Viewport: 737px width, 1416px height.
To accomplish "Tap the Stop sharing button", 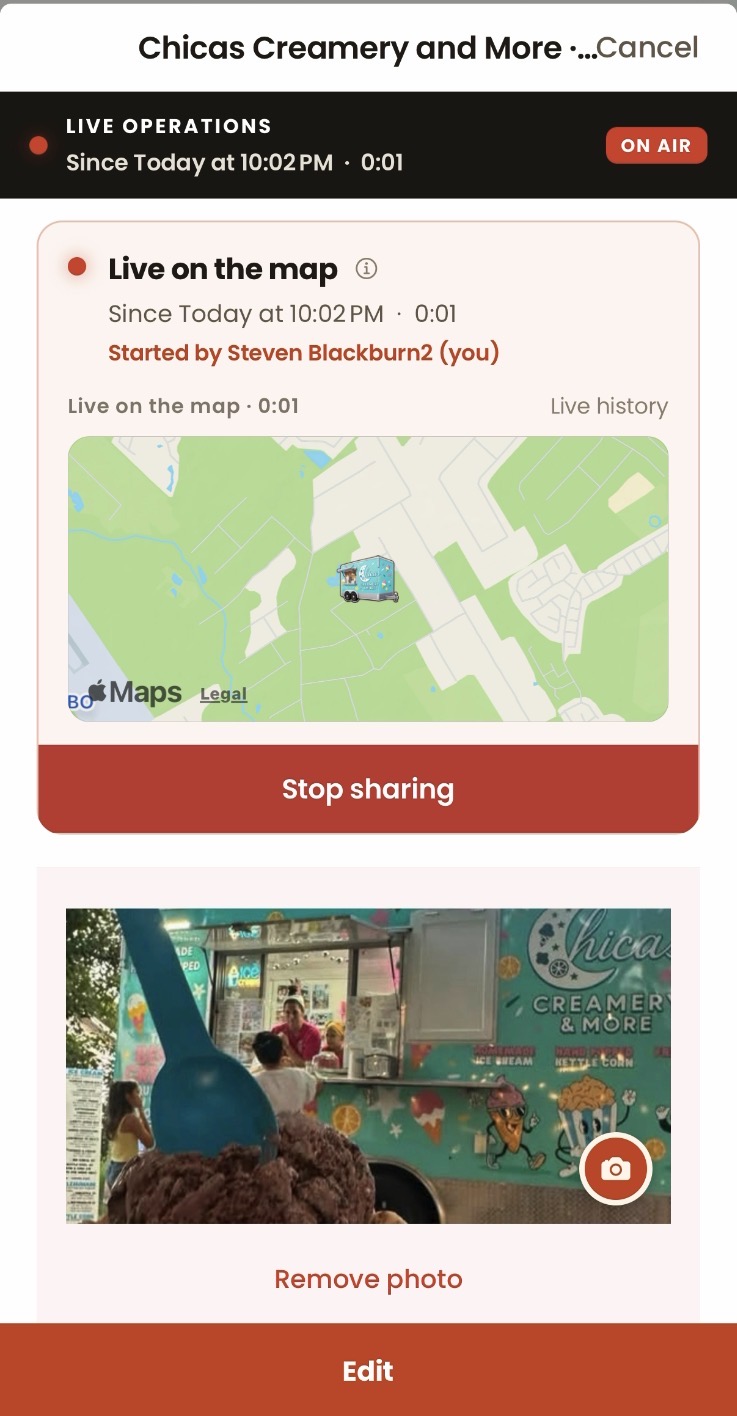I will coord(368,789).
